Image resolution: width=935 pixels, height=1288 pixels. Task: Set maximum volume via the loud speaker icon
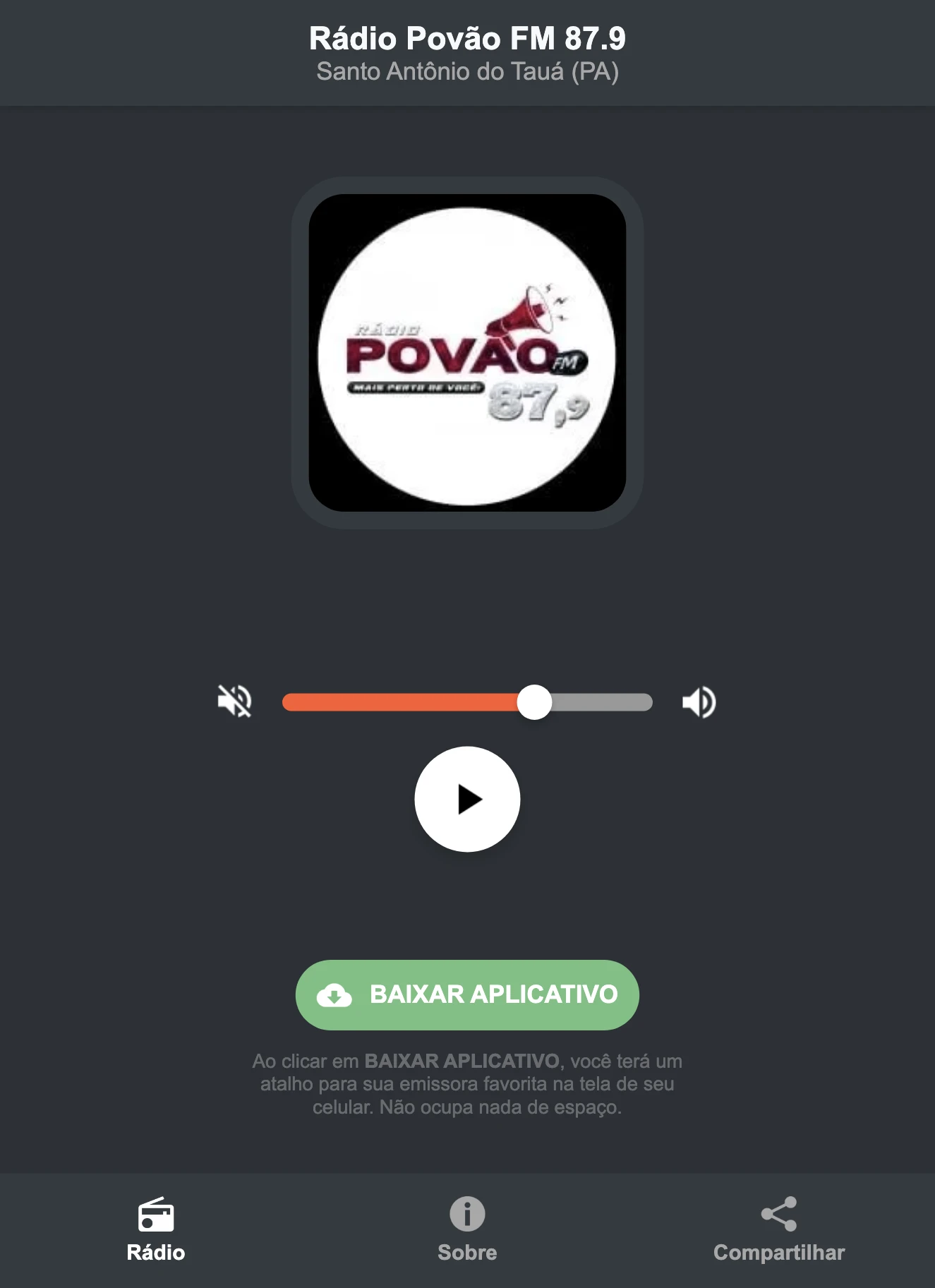pos(699,700)
